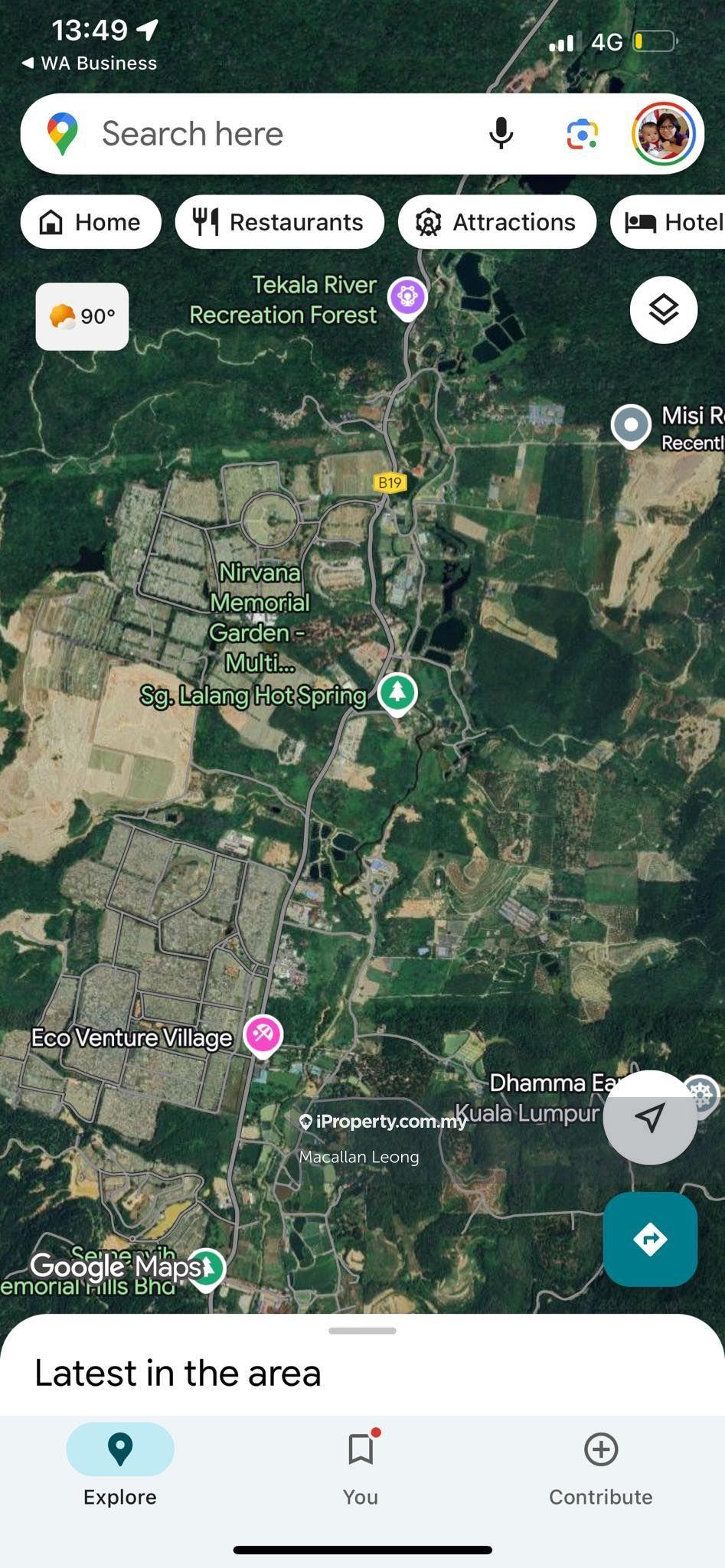This screenshot has height=1568, width=725.
Task: Open the directions button
Action: [650, 1239]
